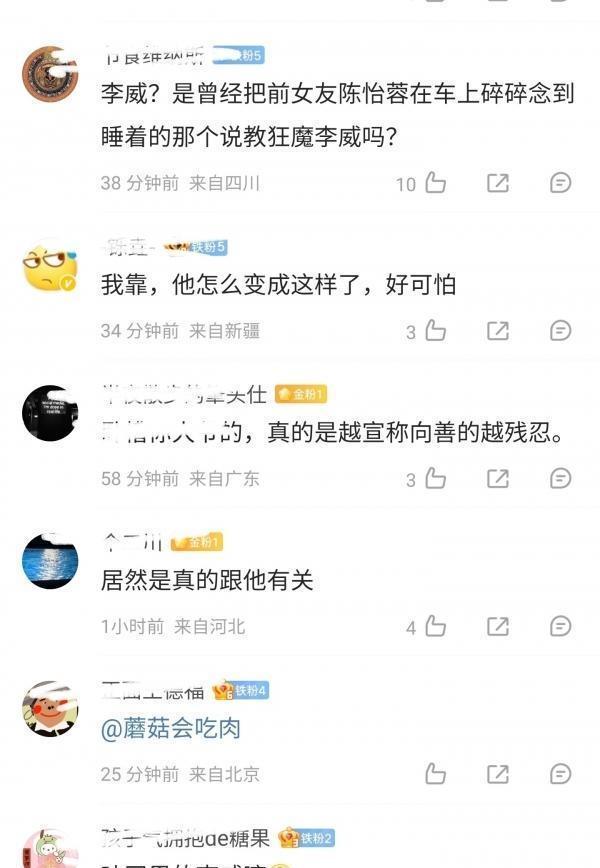The width and height of the screenshot is (600, 868).
Task: View the profile picture of the 四川 commenter
Action: (x=50, y=74)
